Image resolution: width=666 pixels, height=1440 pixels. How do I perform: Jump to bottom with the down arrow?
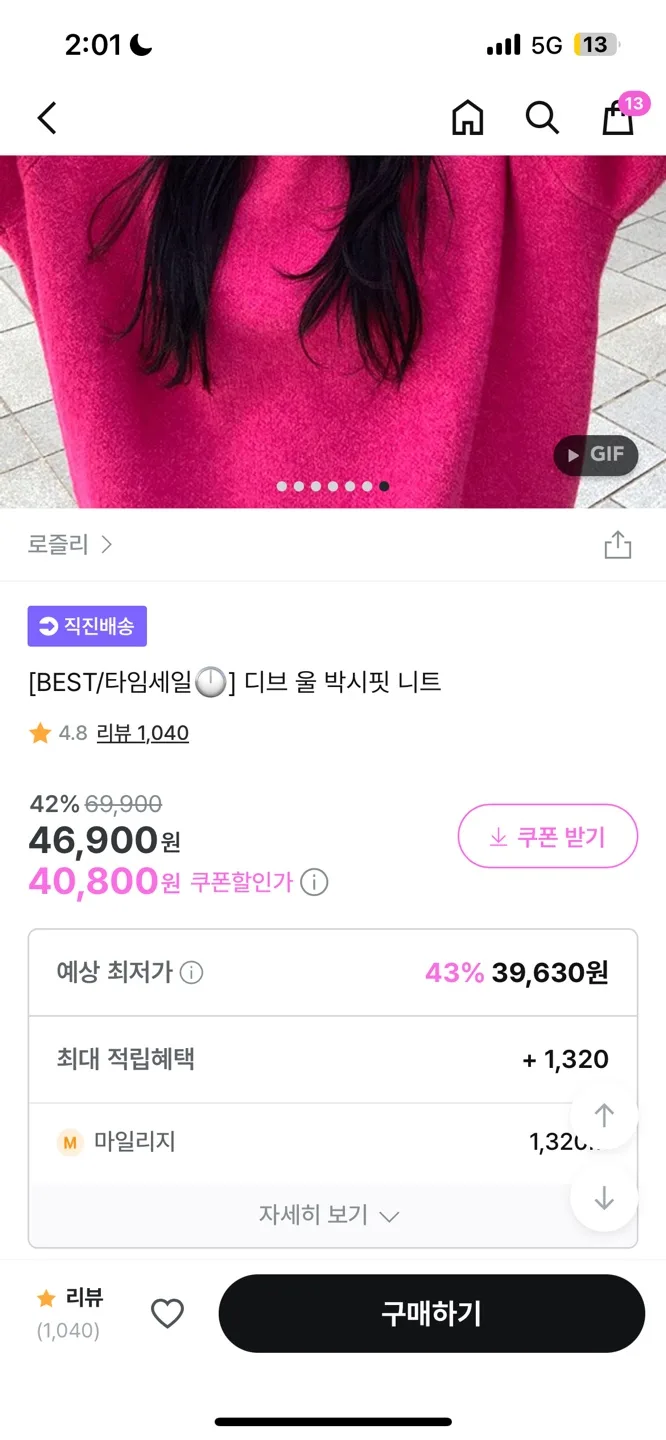tap(604, 1198)
